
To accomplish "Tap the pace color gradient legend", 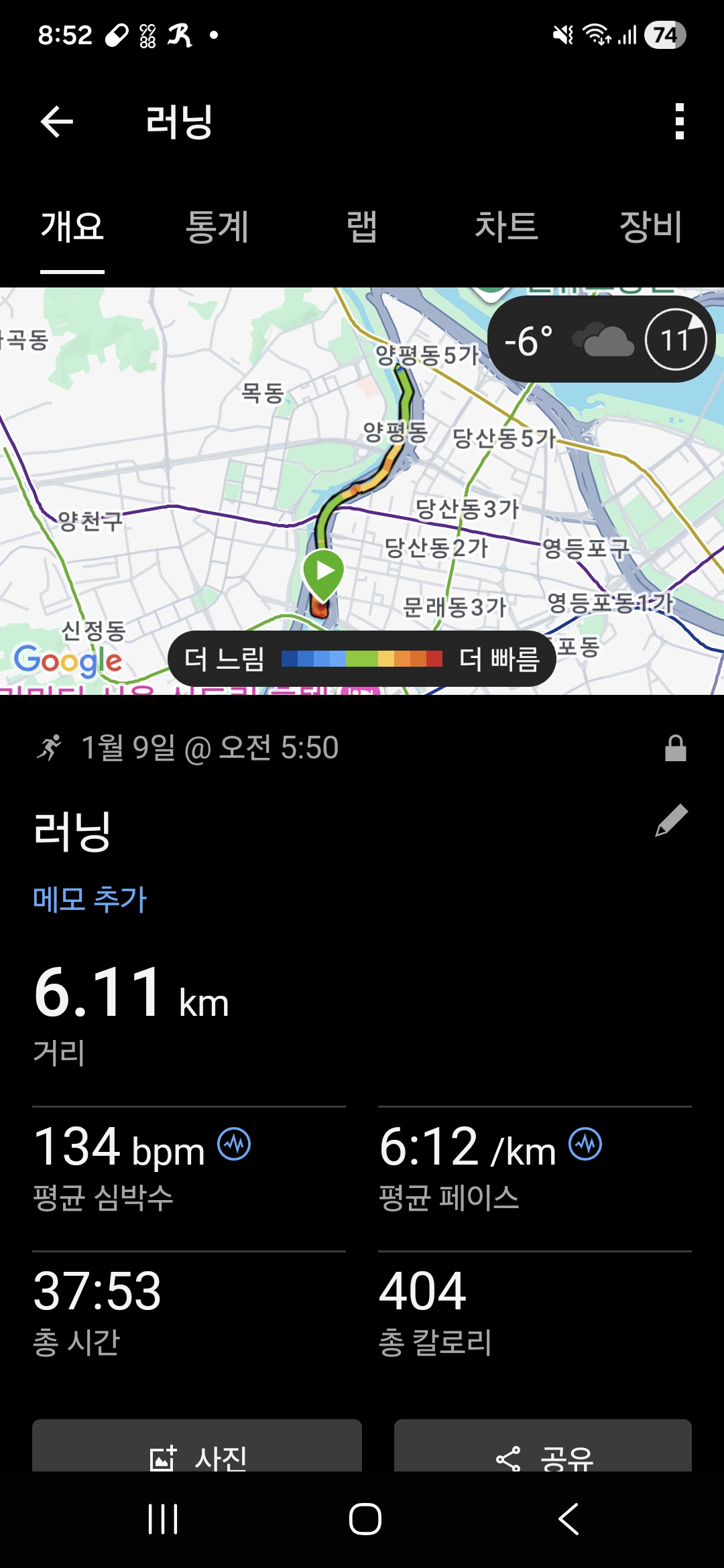I will point(362,659).
